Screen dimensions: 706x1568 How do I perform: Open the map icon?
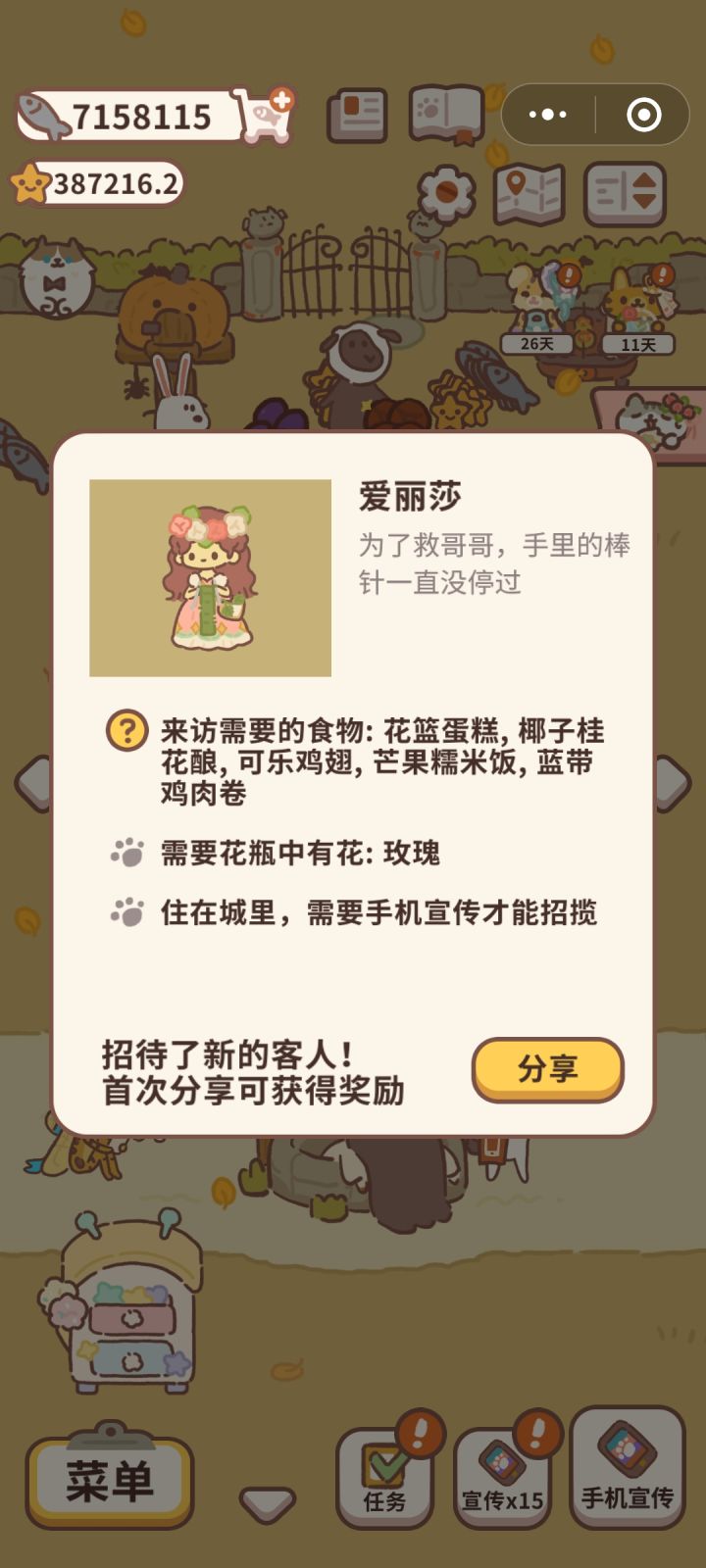click(526, 193)
